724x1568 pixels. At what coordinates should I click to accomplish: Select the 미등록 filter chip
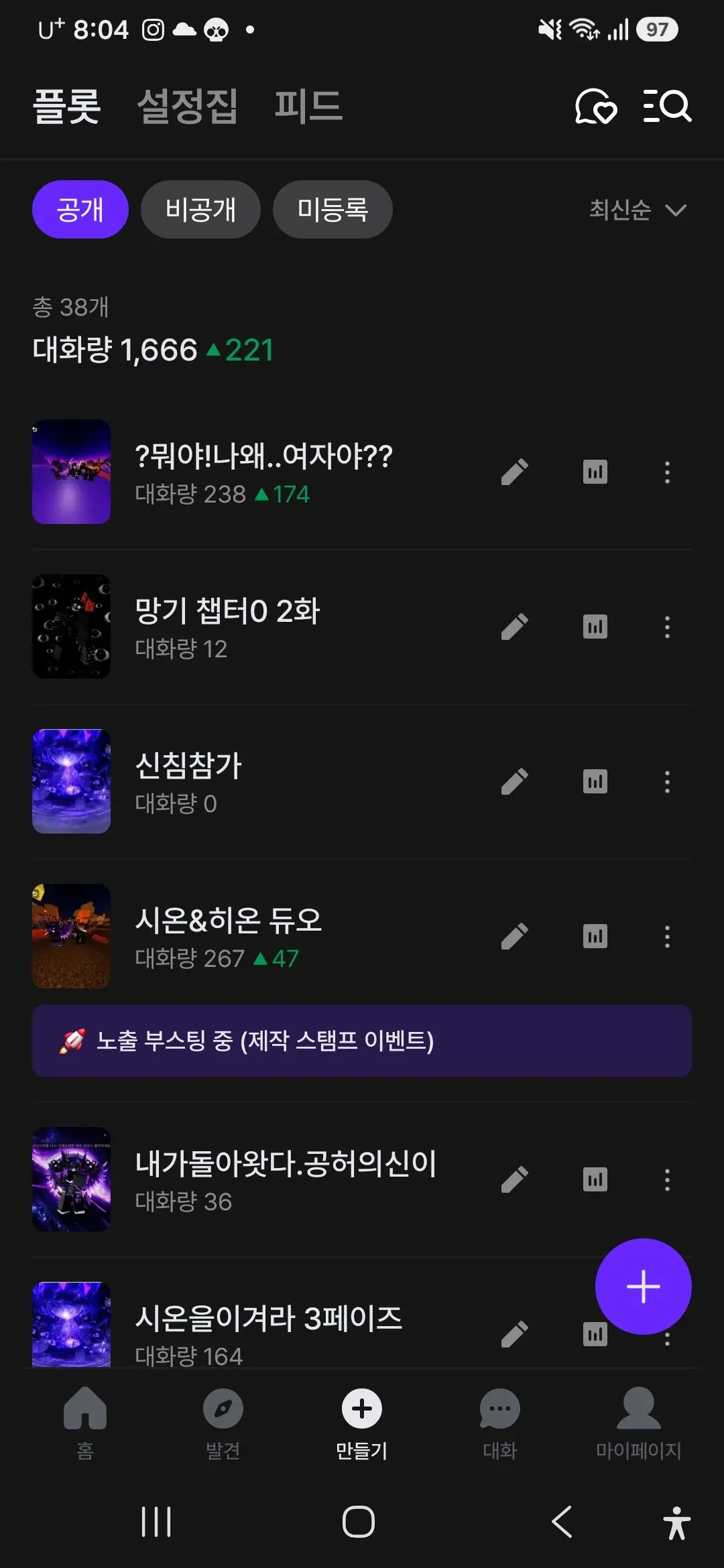coord(333,210)
